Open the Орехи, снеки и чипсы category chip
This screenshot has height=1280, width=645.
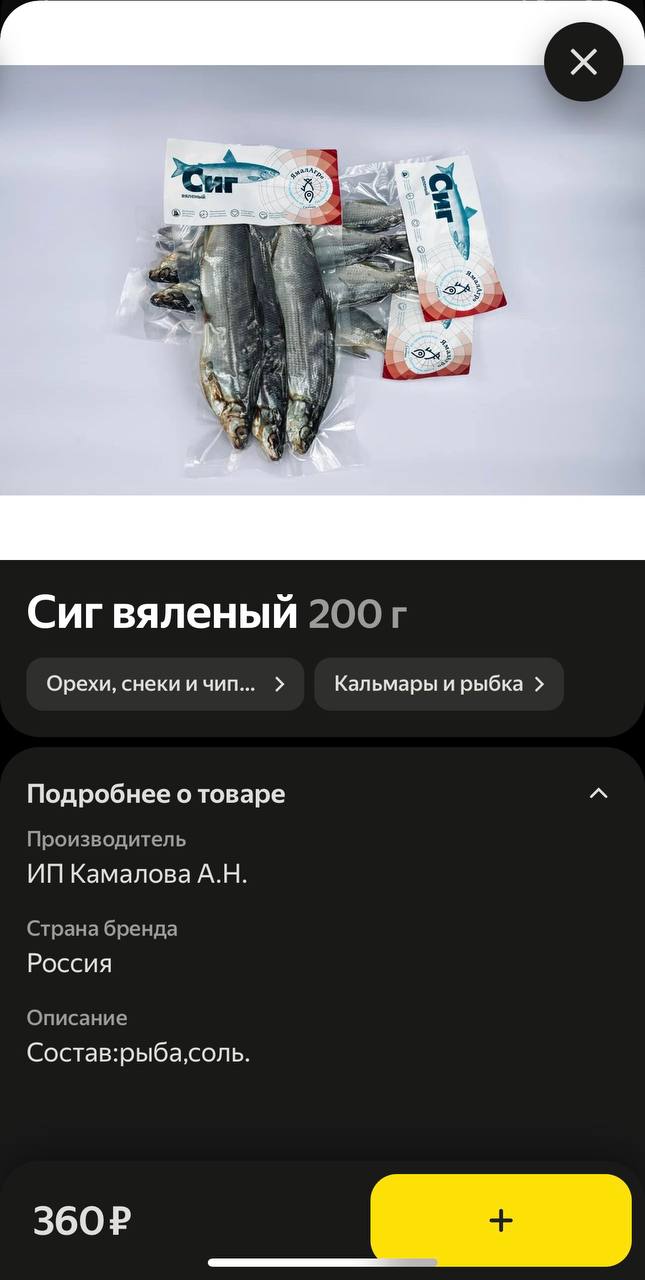click(x=165, y=684)
